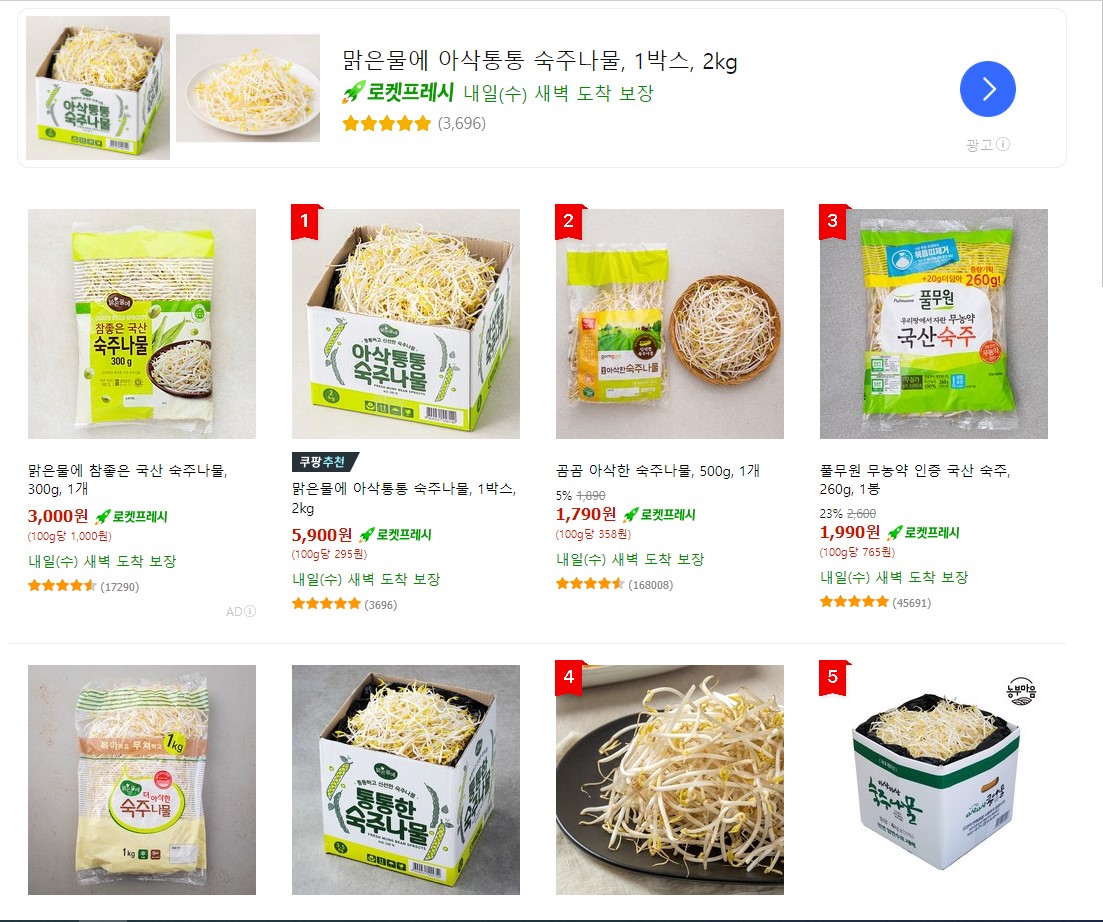Open 곰곰 아삭한 숙주나물 500g product
The width and height of the screenshot is (1103, 922).
click(x=669, y=324)
